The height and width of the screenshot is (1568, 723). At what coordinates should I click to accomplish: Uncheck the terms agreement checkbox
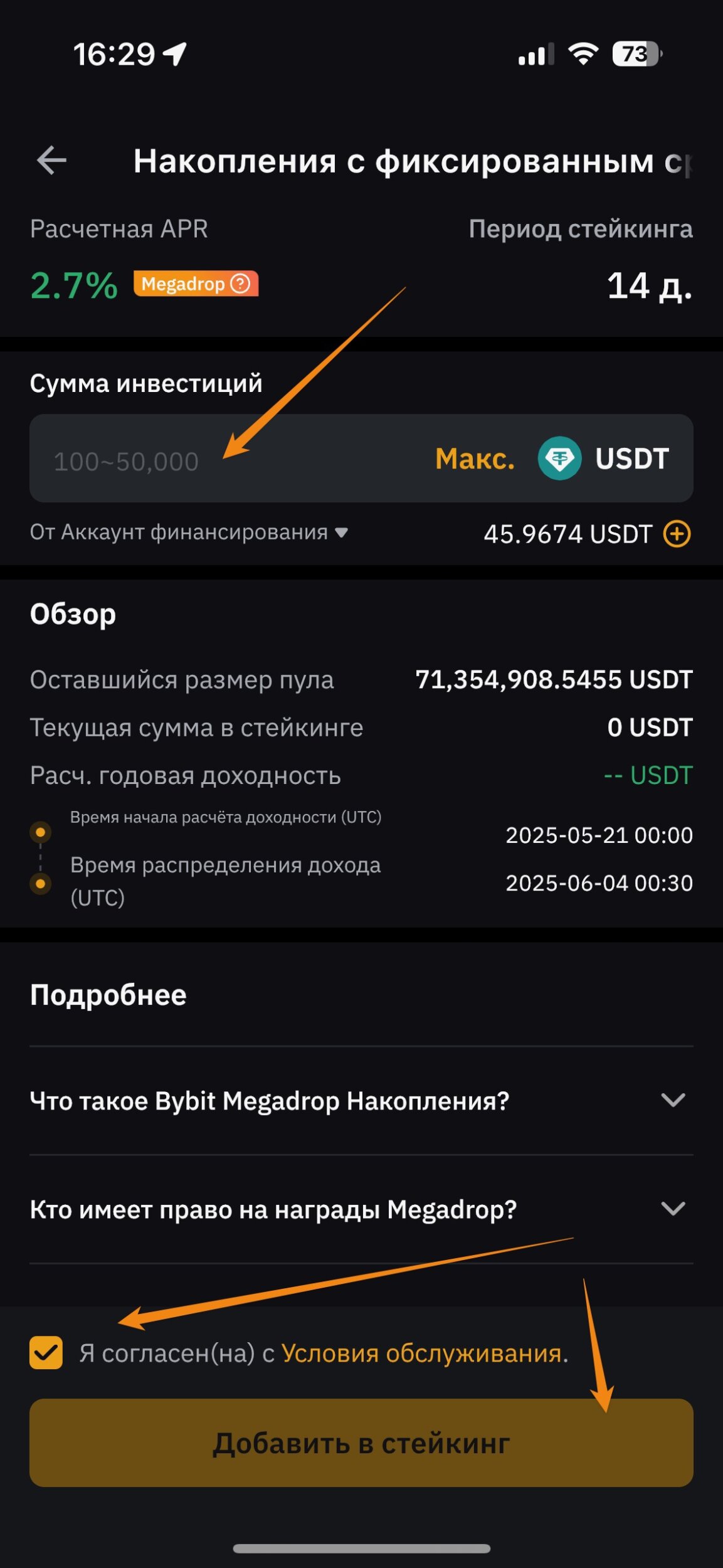click(46, 1353)
